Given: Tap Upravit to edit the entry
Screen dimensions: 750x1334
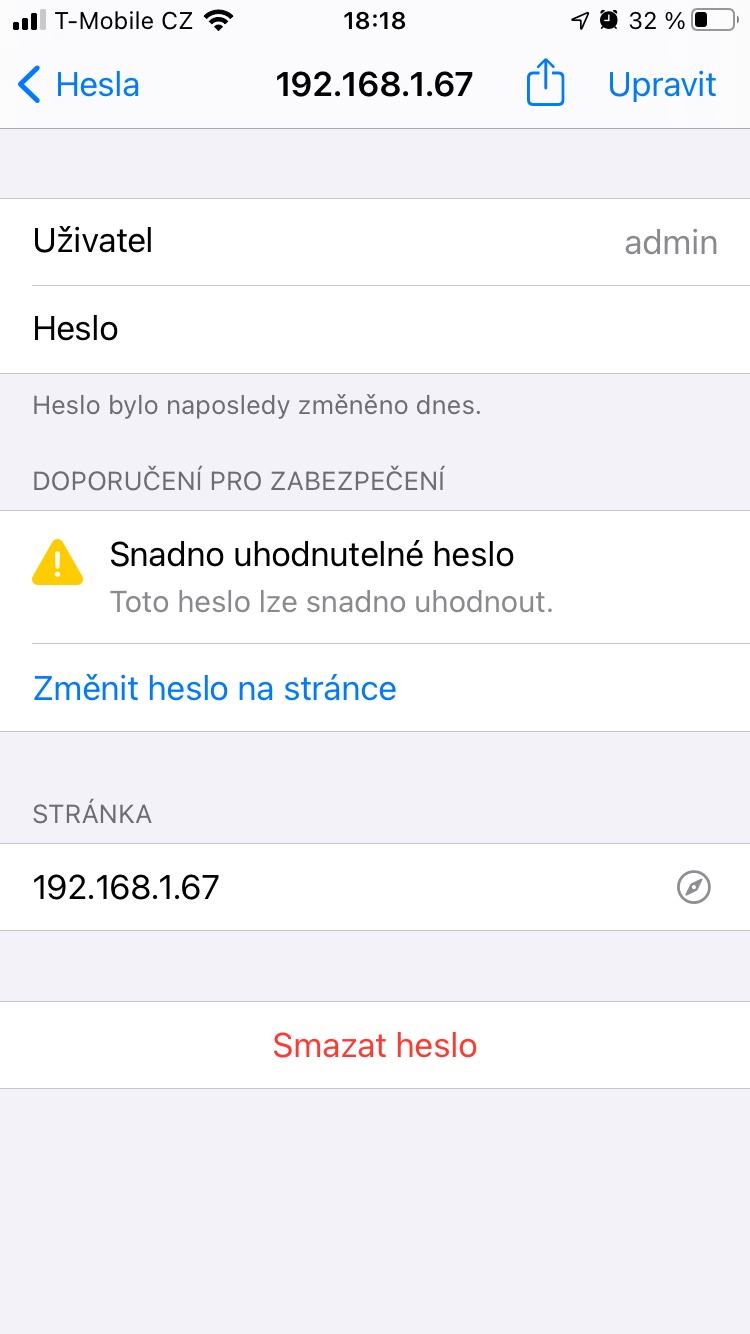Looking at the screenshot, I should [x=662, y=85].
